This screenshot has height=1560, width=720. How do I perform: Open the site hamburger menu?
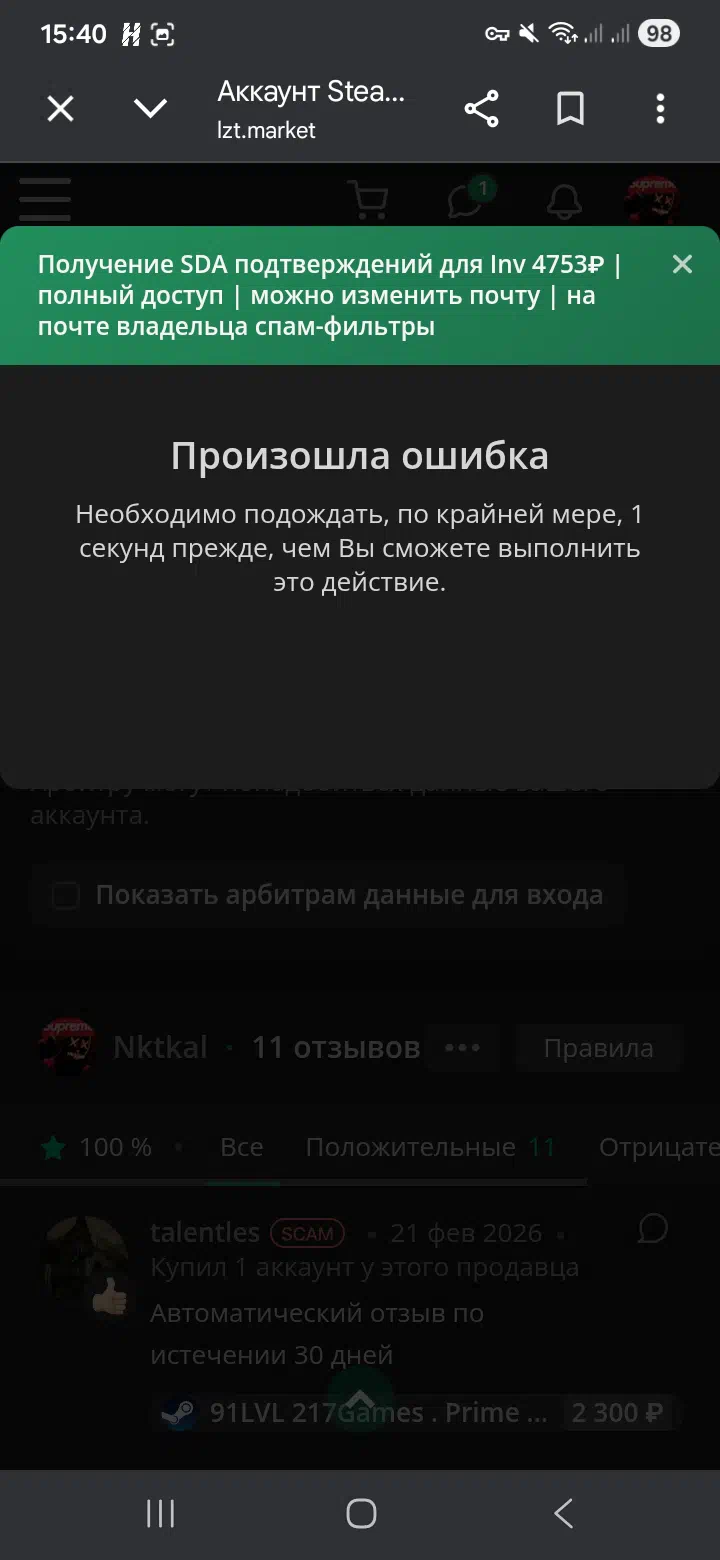click(x=45, y=199)
